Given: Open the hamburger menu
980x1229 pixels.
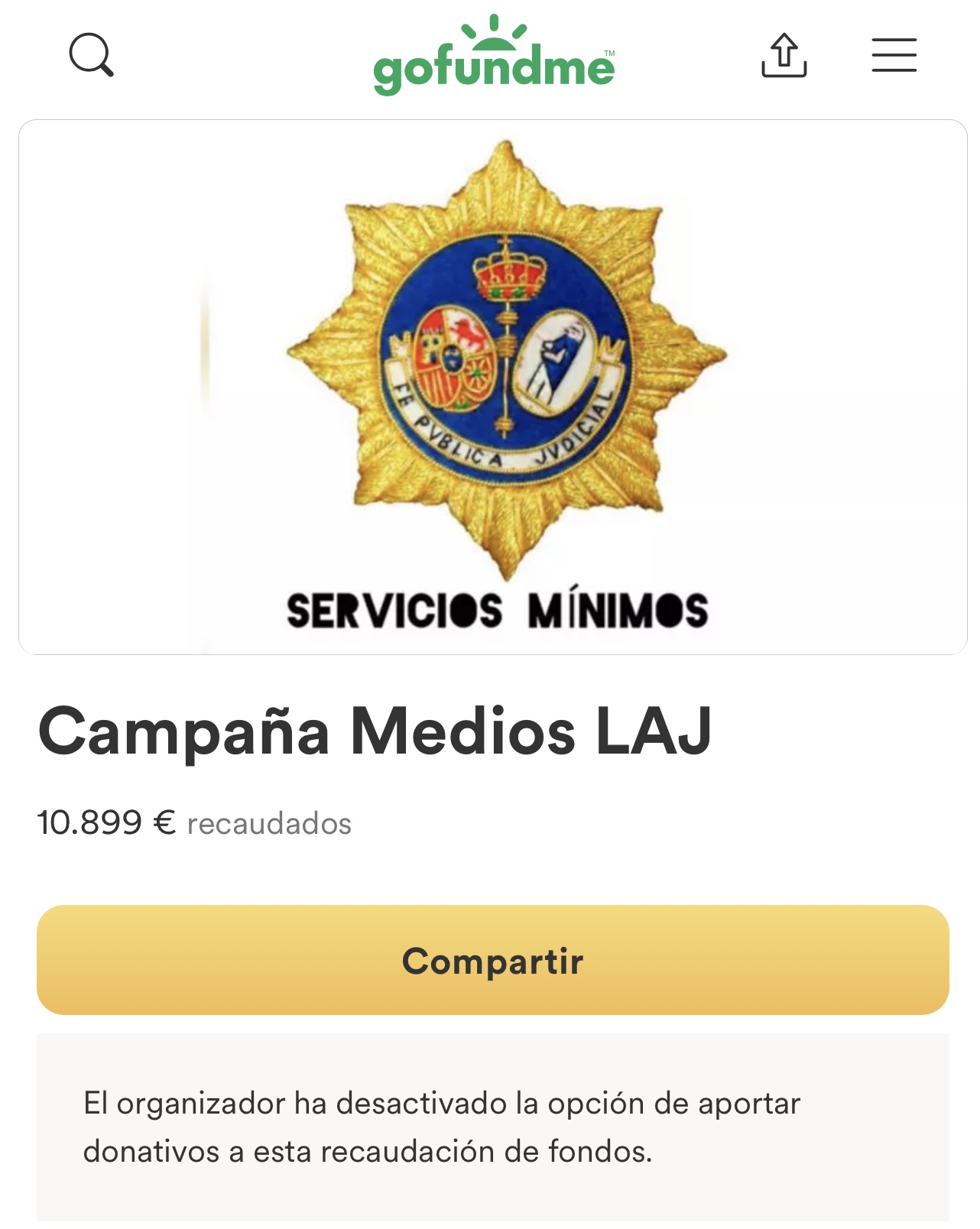Looking at the screenshot, I should click(x=894, y=55).
